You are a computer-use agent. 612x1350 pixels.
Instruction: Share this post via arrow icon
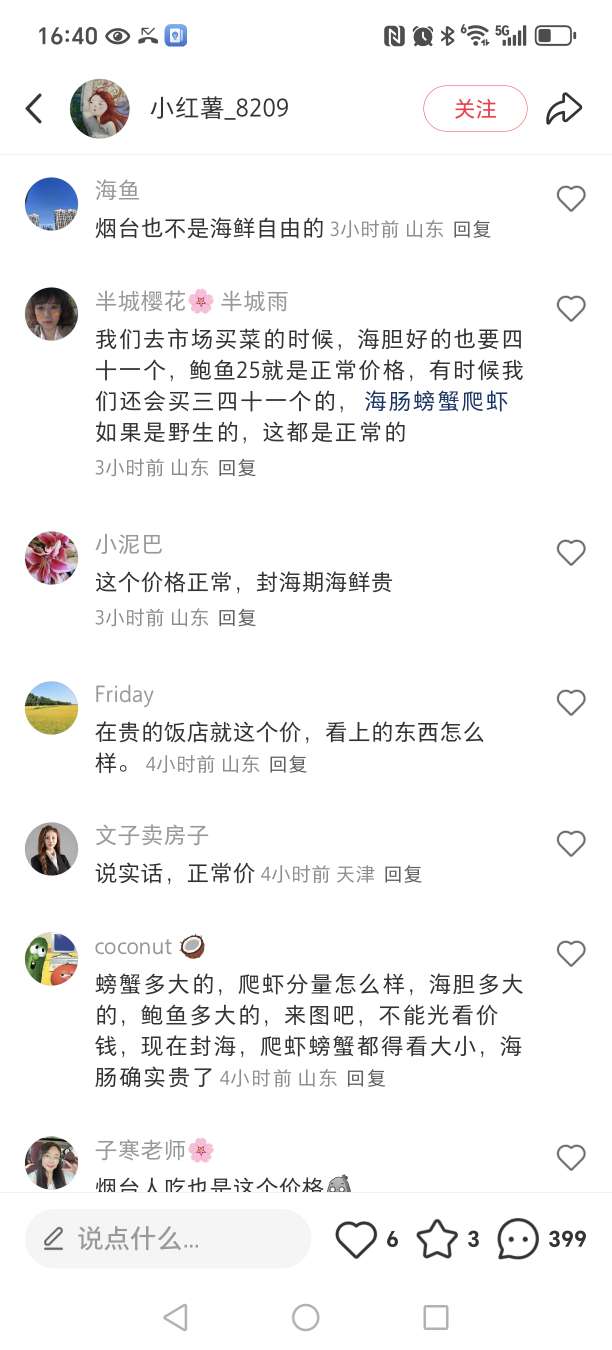tap(564, 109)
